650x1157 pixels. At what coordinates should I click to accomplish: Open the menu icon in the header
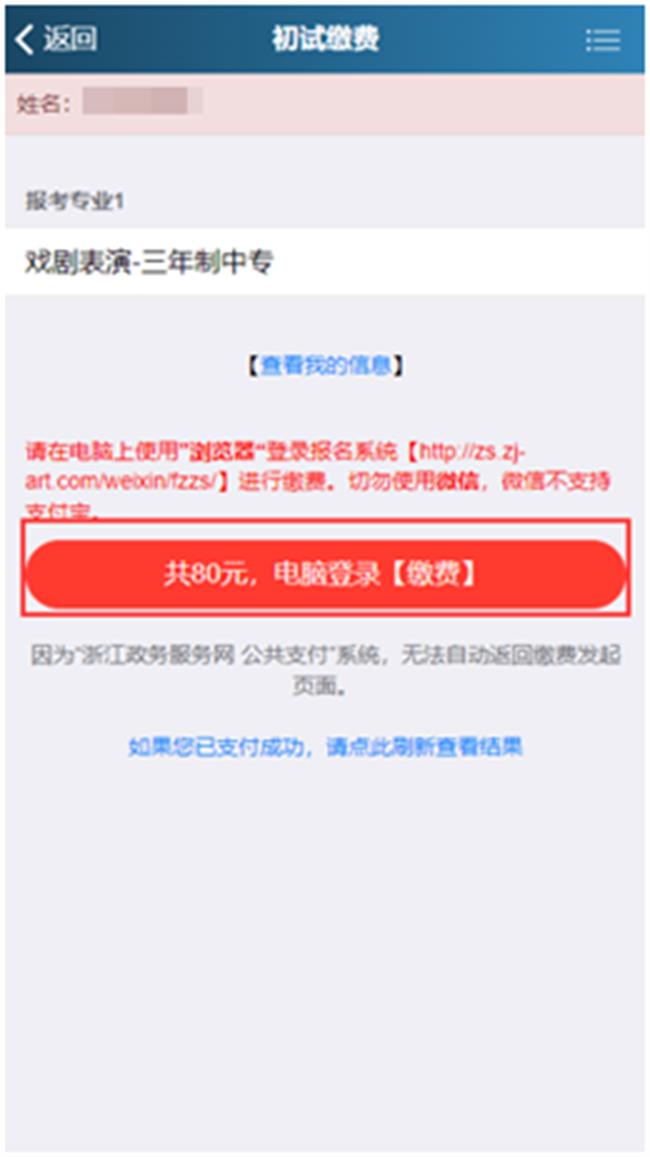(x=602, y=40)
